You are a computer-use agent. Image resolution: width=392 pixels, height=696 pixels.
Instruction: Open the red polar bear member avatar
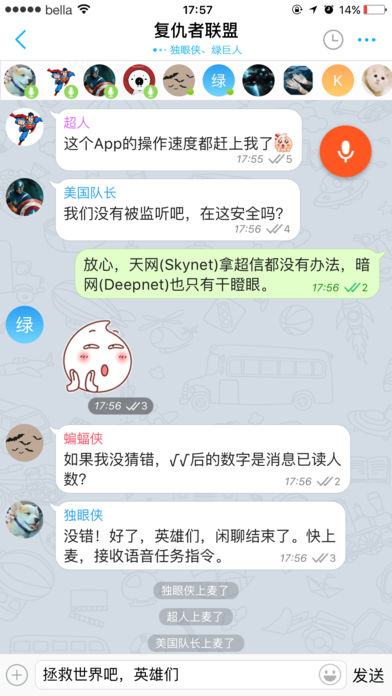(x=139, y=80)
